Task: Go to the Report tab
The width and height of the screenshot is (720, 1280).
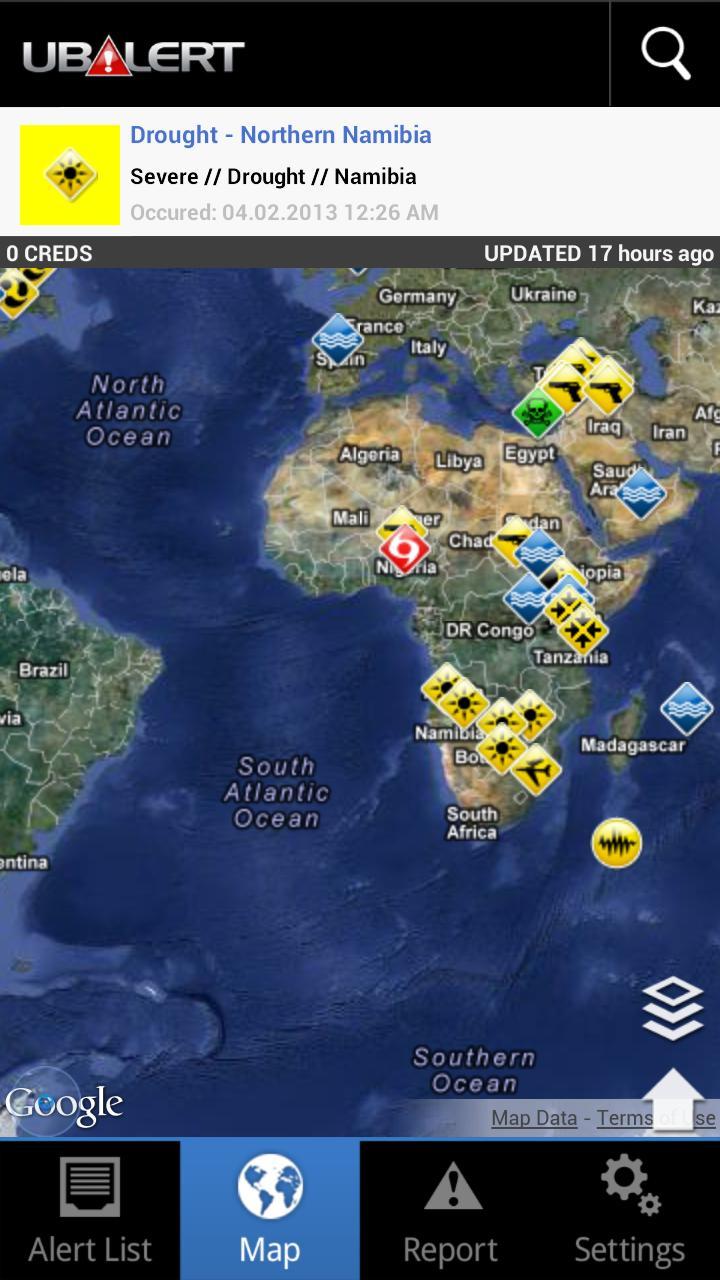Action: coord(450,1211)
